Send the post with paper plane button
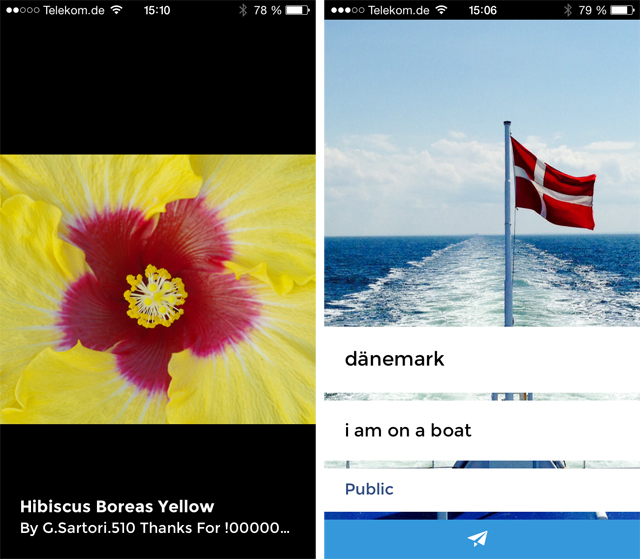The height and width of the screenshot is (559, 640). [x=479, y=539]
